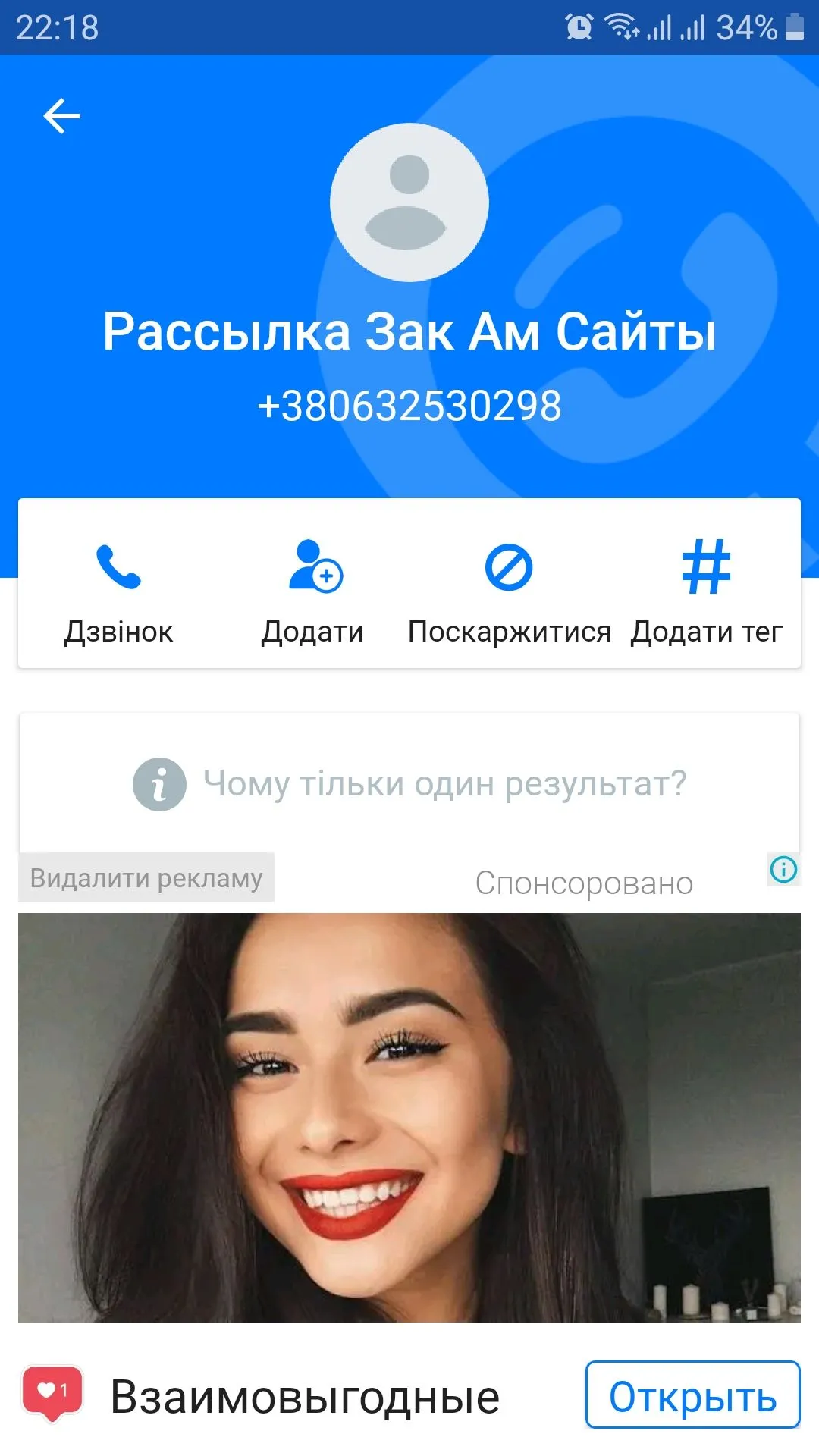This screenshot has height=1456, width=819.
Task: Open the contact avatar picture
Action: coord(409,202)
